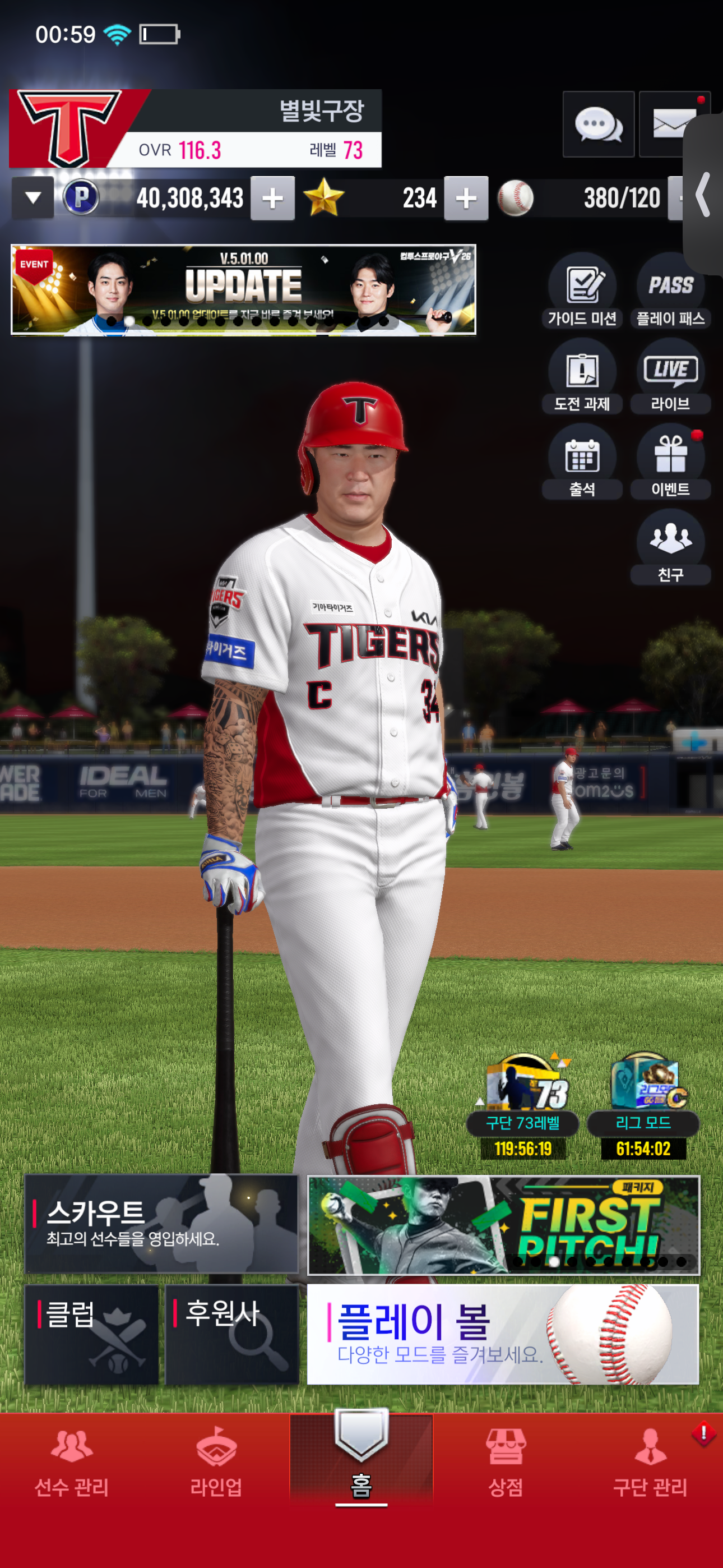723x1568 pixels.
Task: Open the 후원사 tile
Action: point(232,1335)
